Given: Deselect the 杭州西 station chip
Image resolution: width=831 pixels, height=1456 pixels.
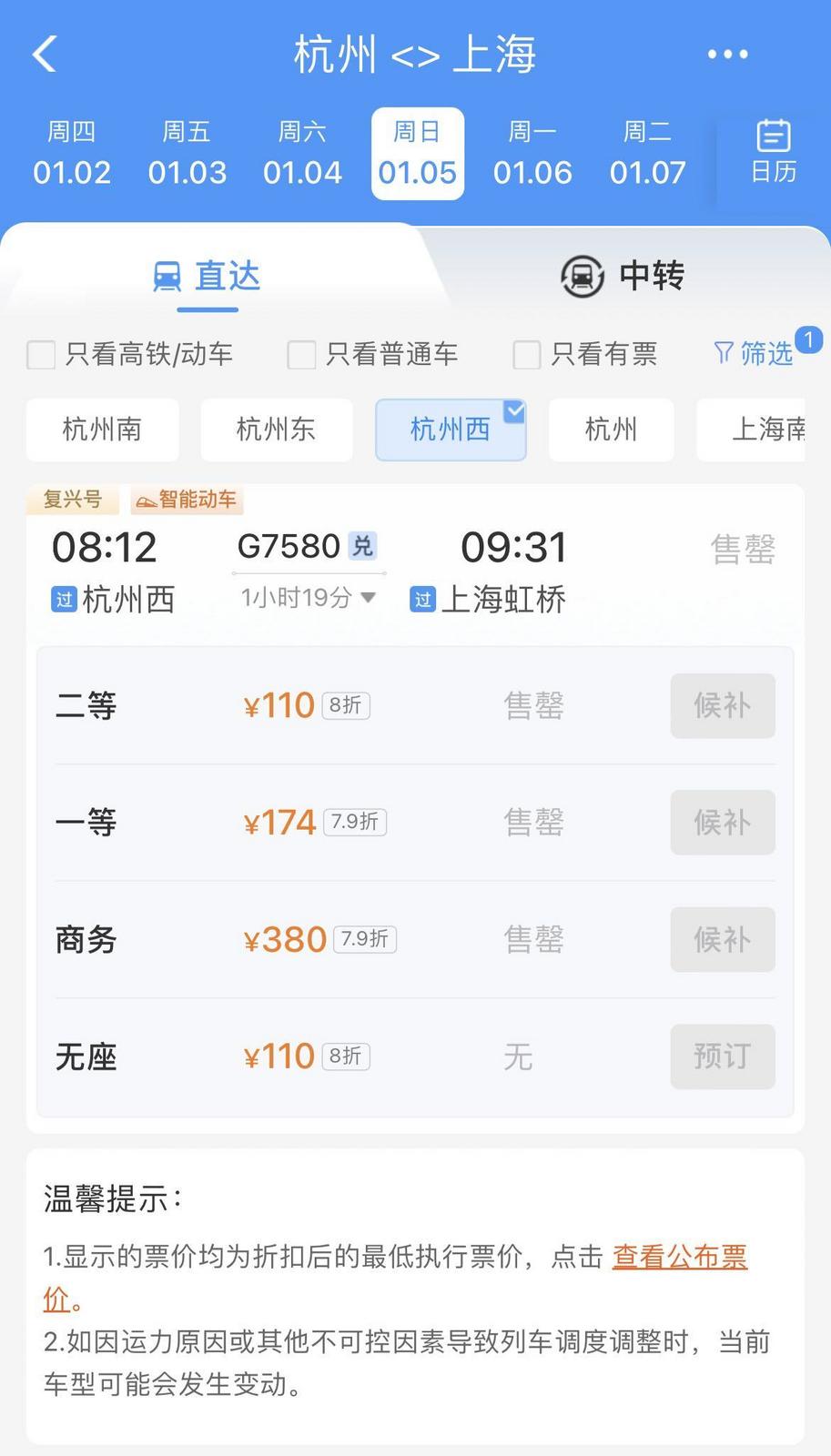Looking at the screenshot, I should (451, 430).
